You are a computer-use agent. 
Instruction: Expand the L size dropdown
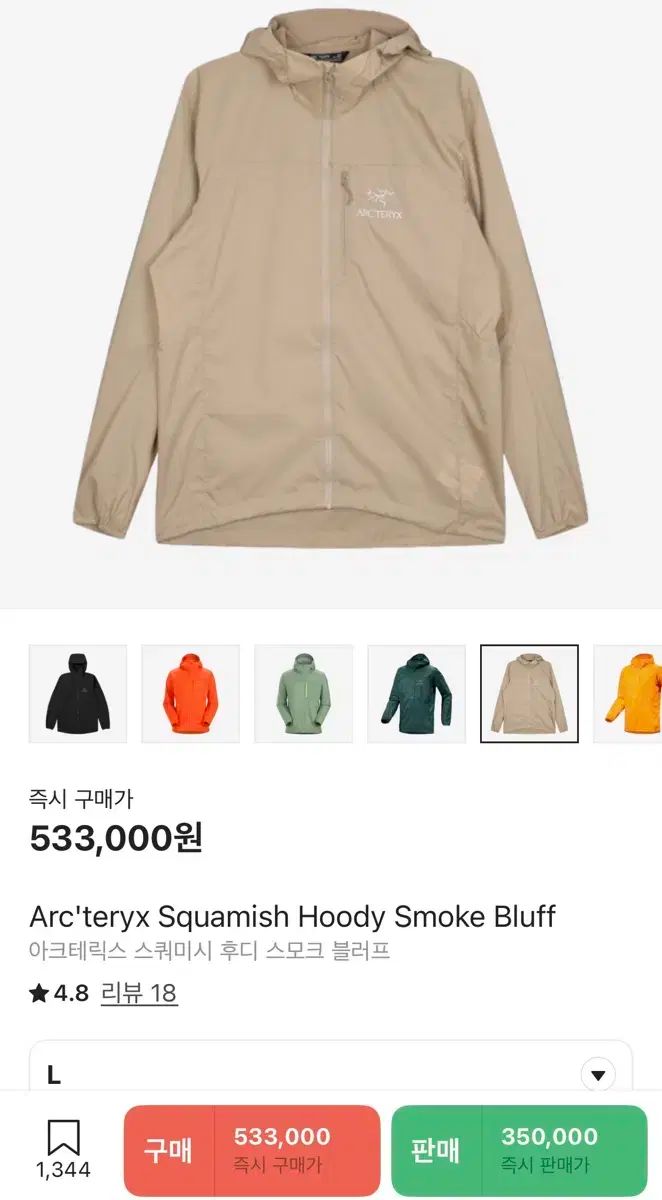point(598,1076)
